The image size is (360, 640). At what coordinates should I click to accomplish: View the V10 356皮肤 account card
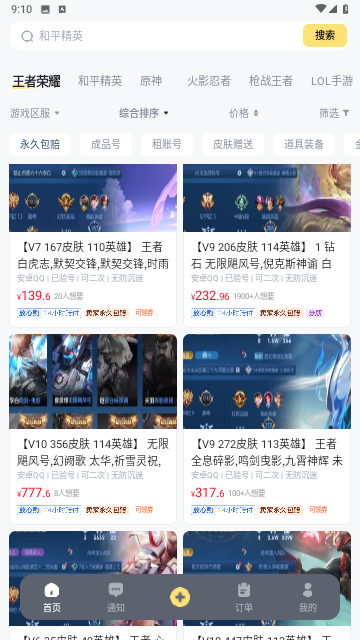point(93,429)
